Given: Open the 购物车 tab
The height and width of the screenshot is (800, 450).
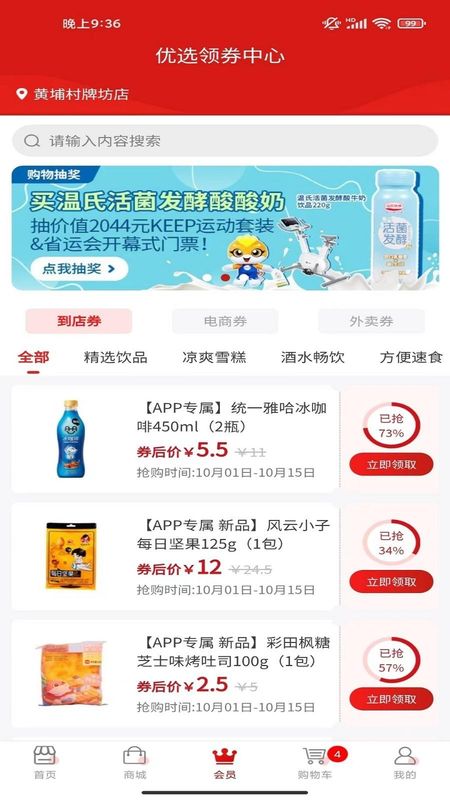Looking at the screenshot, I should (315, 763).
